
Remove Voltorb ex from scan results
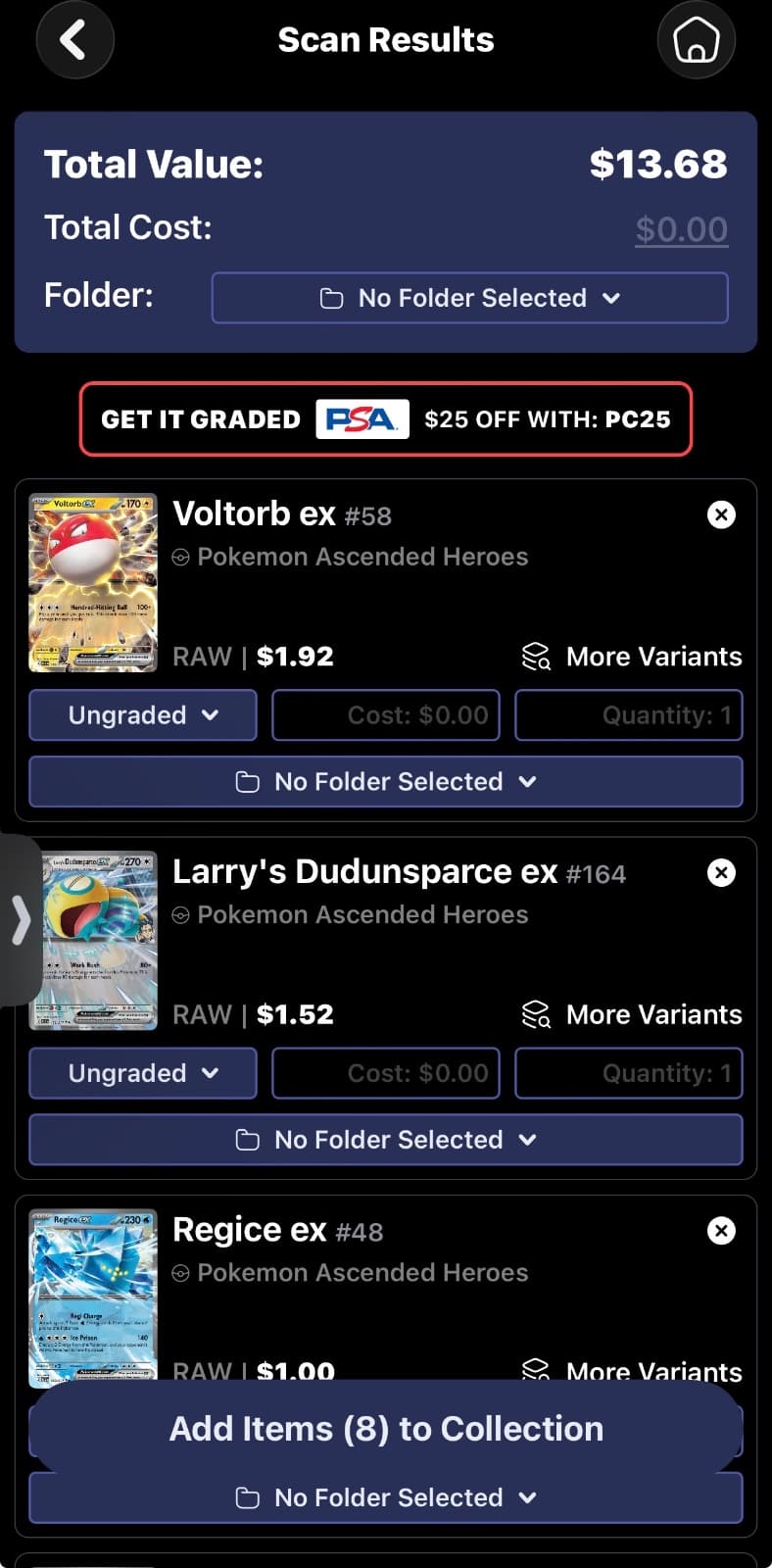coord(721,514)
